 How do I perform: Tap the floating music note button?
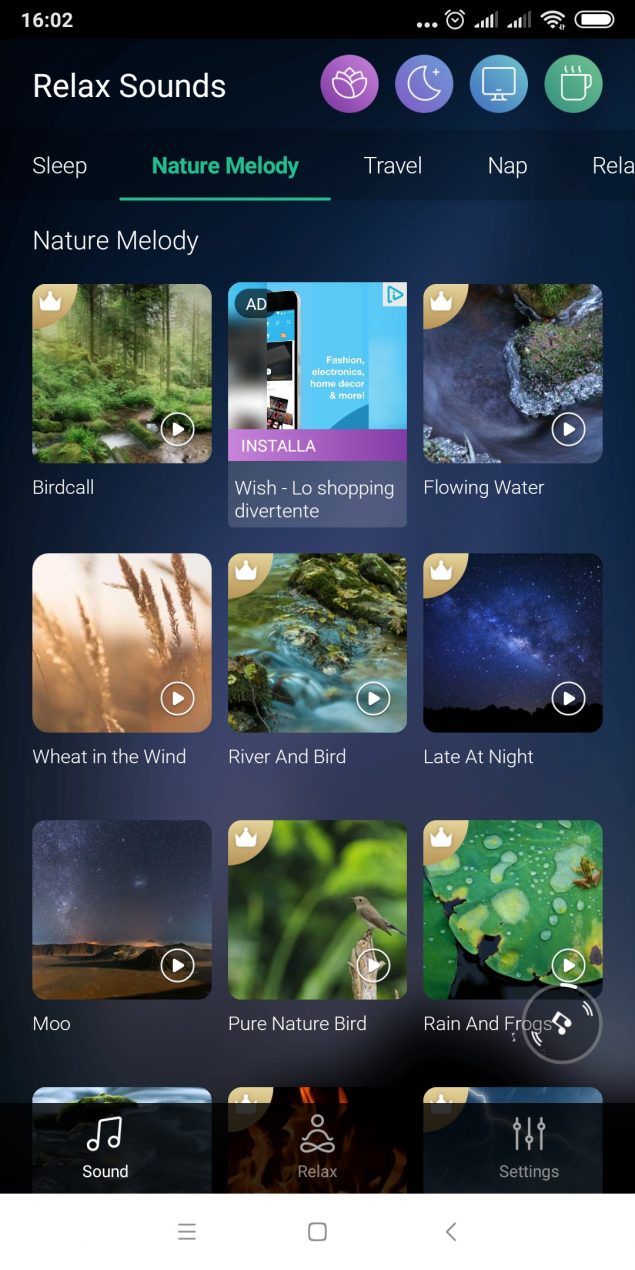tap(562, 1023)
